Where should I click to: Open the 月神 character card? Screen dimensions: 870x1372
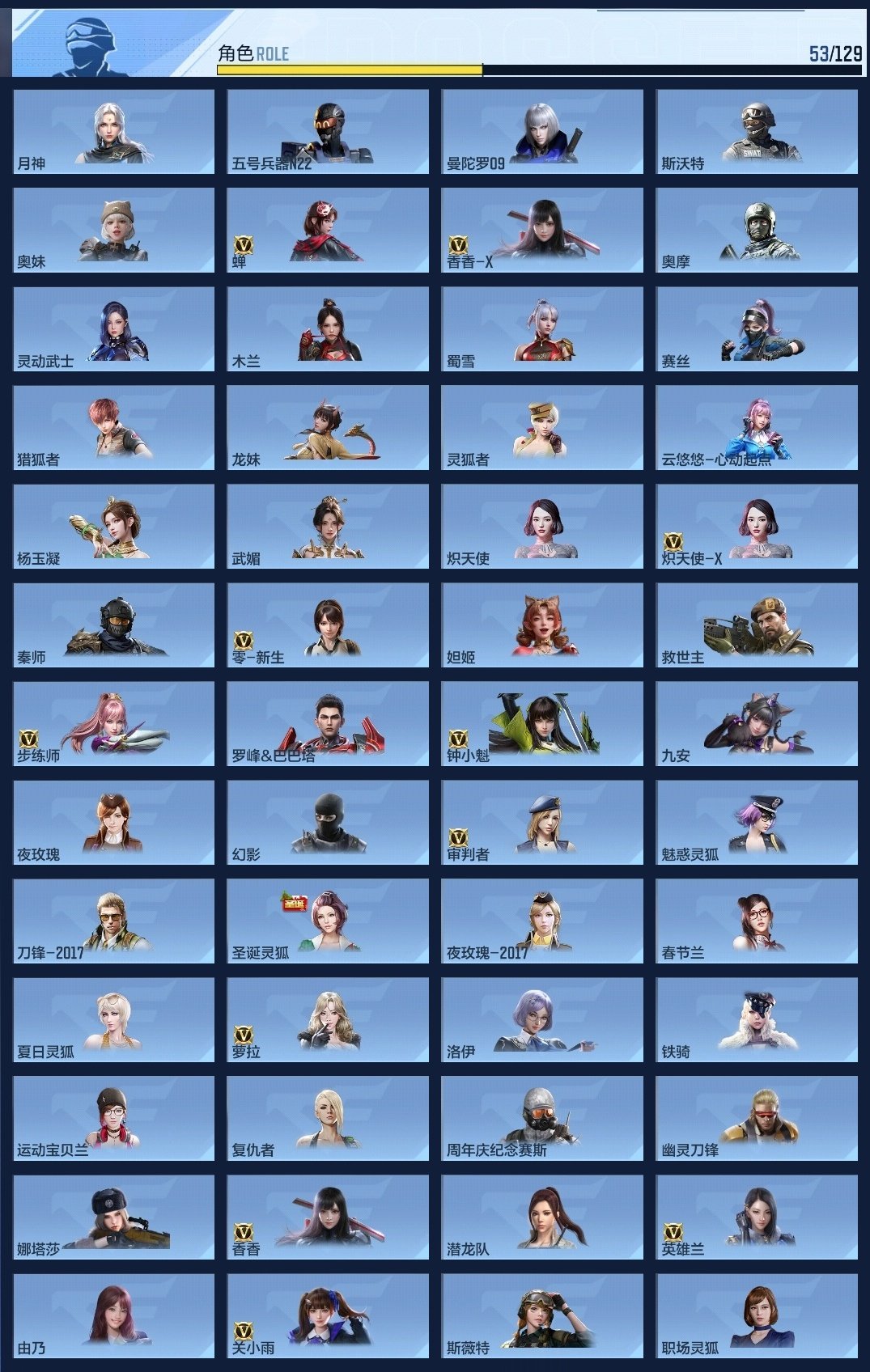click(113, 131)
